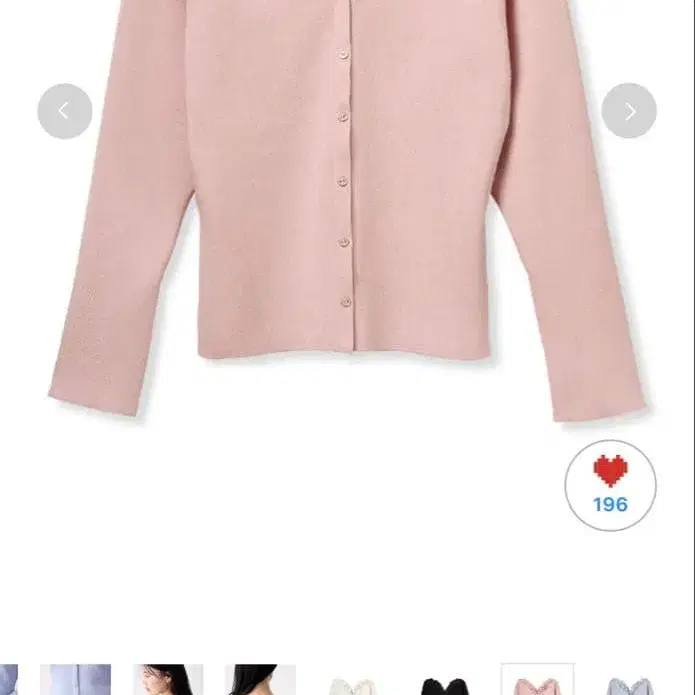Like this item with the heart button

point(610,485)
